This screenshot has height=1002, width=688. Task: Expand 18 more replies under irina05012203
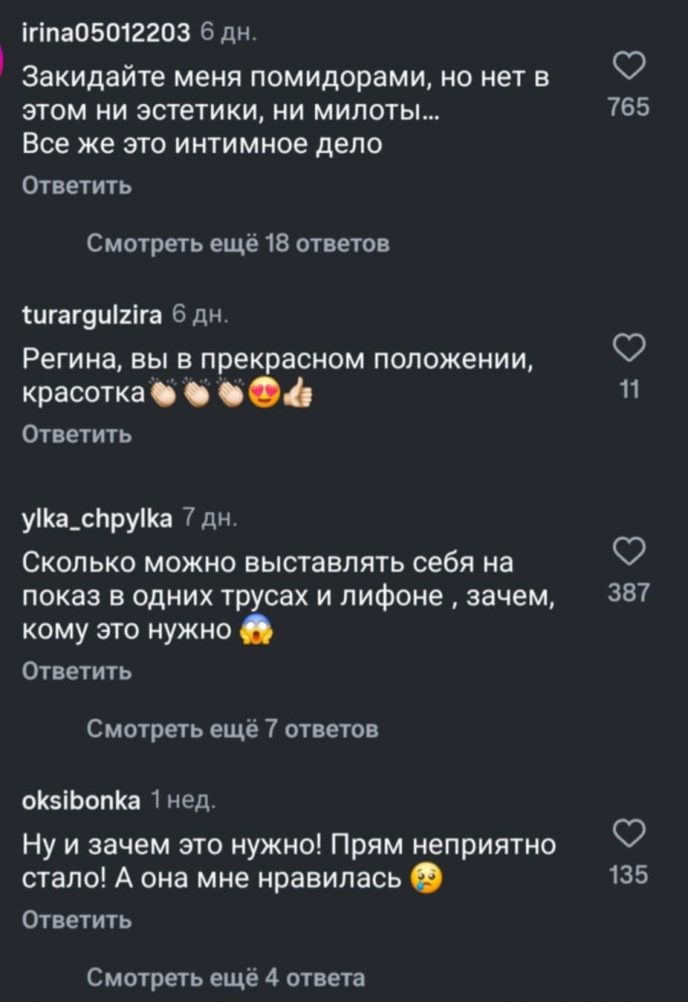pos(237,243)
